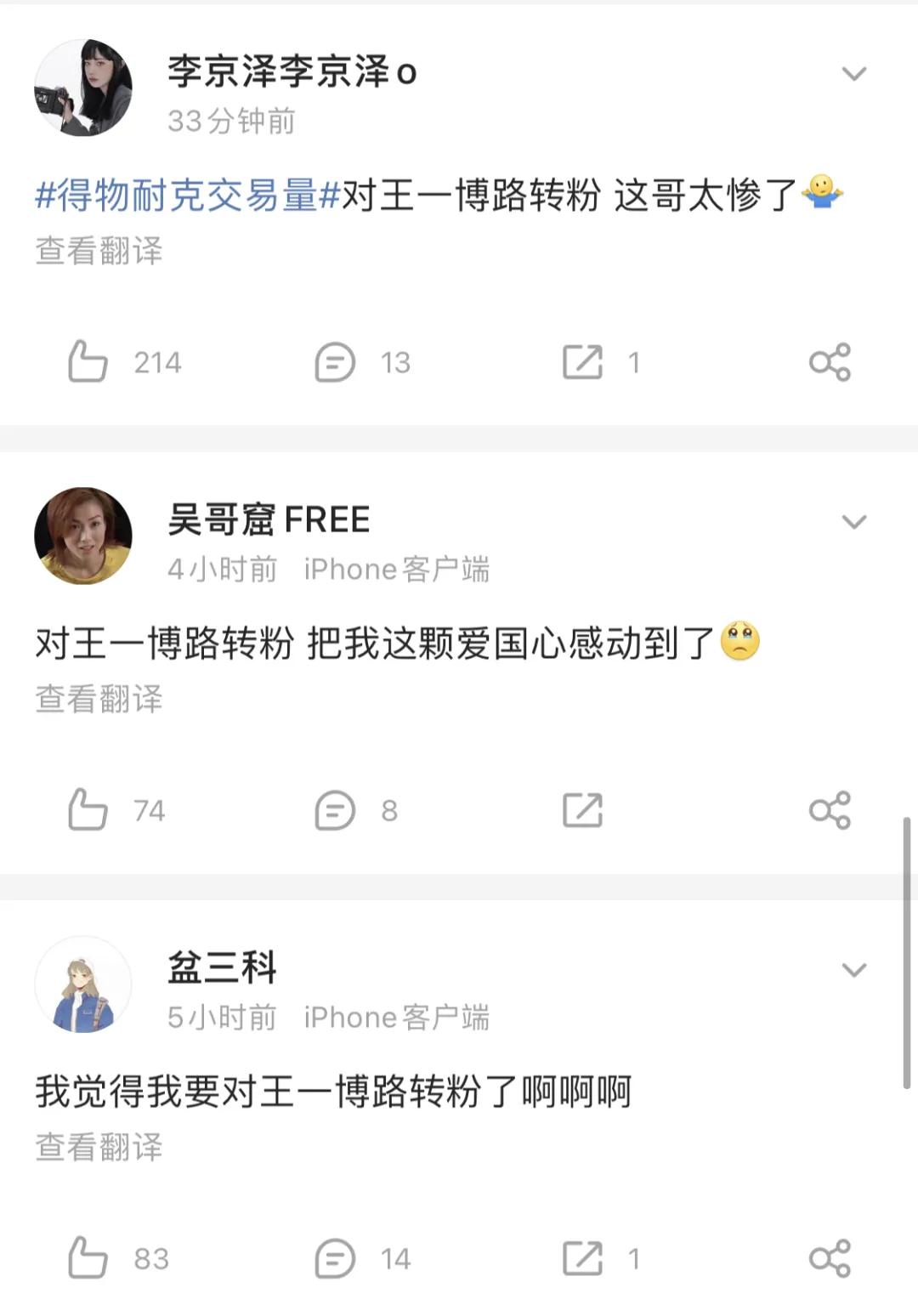Select the username 吴哥窟 FREE
The height and width of the screenshot is (1316, 918).
tap(268, 520)
